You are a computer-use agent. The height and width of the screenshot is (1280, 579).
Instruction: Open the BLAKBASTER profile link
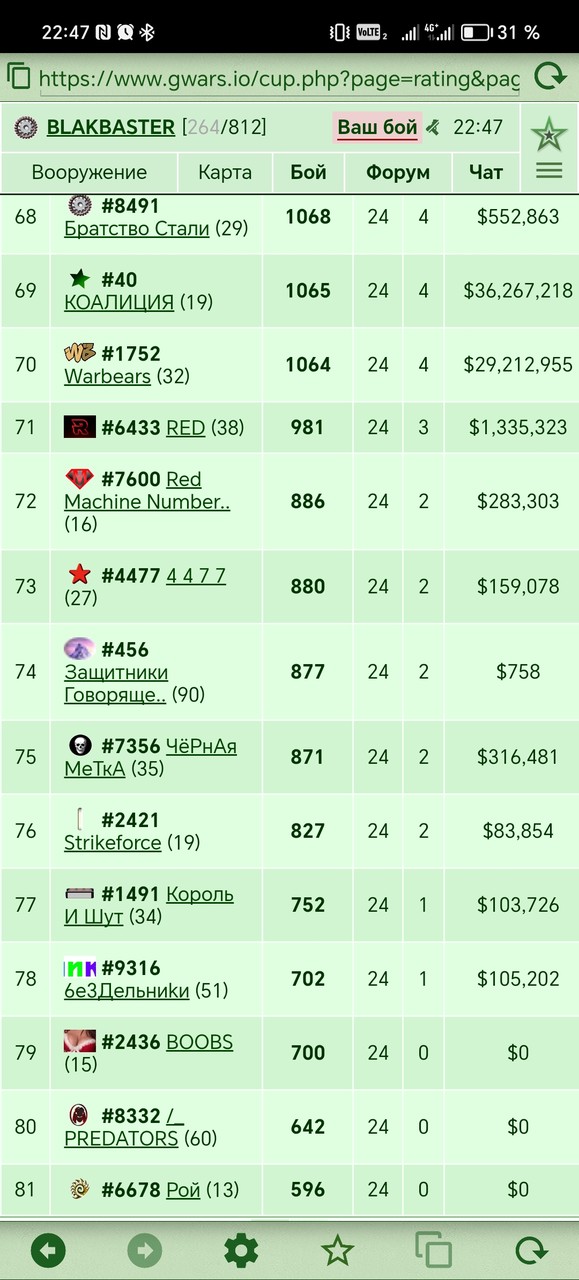[111, 127]
